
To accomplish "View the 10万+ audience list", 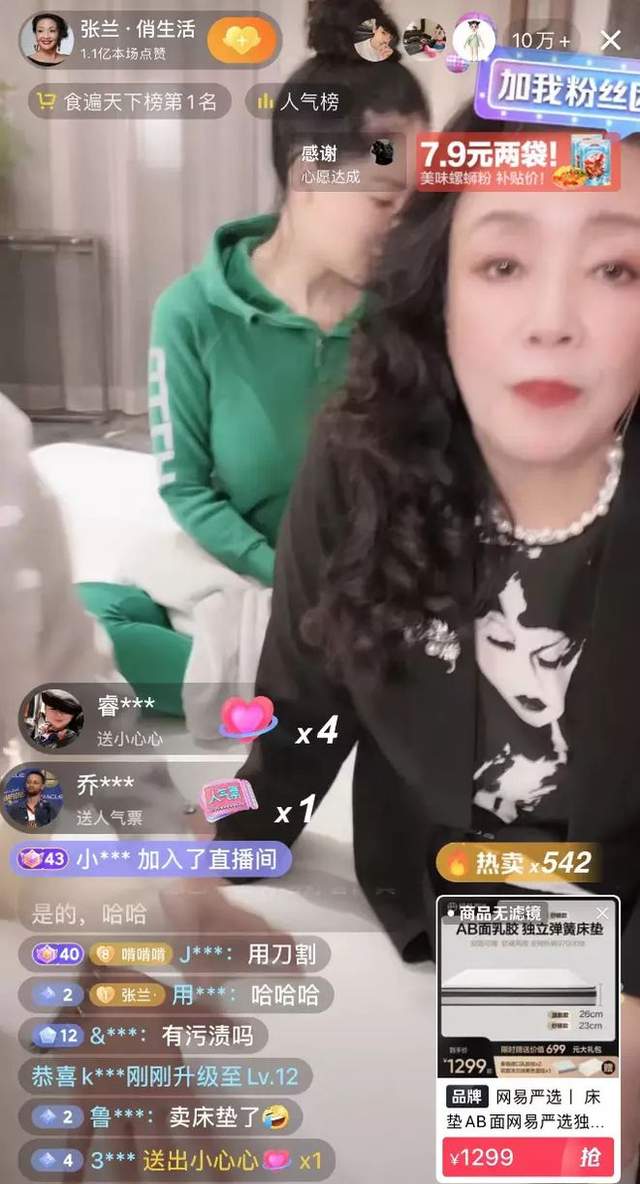I will pos(541,40).
